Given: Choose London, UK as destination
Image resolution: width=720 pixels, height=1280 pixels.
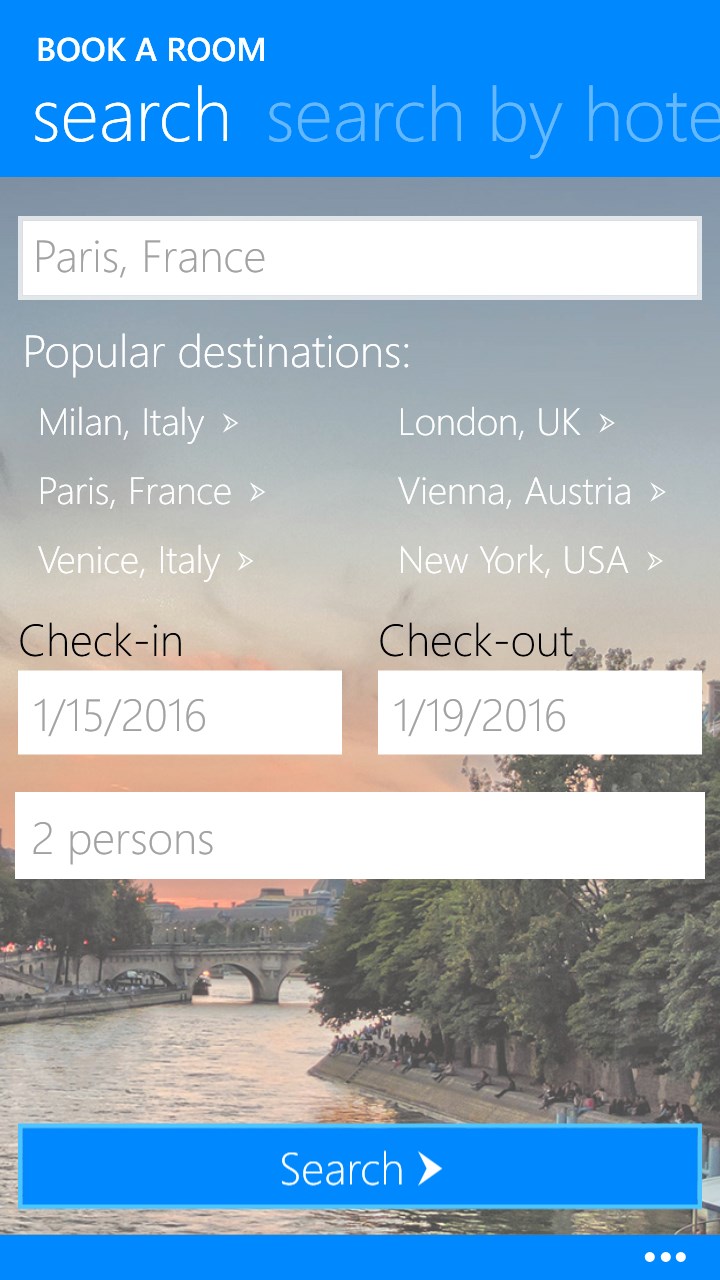Looking at the screenshot, I should [x=506, y=423].
